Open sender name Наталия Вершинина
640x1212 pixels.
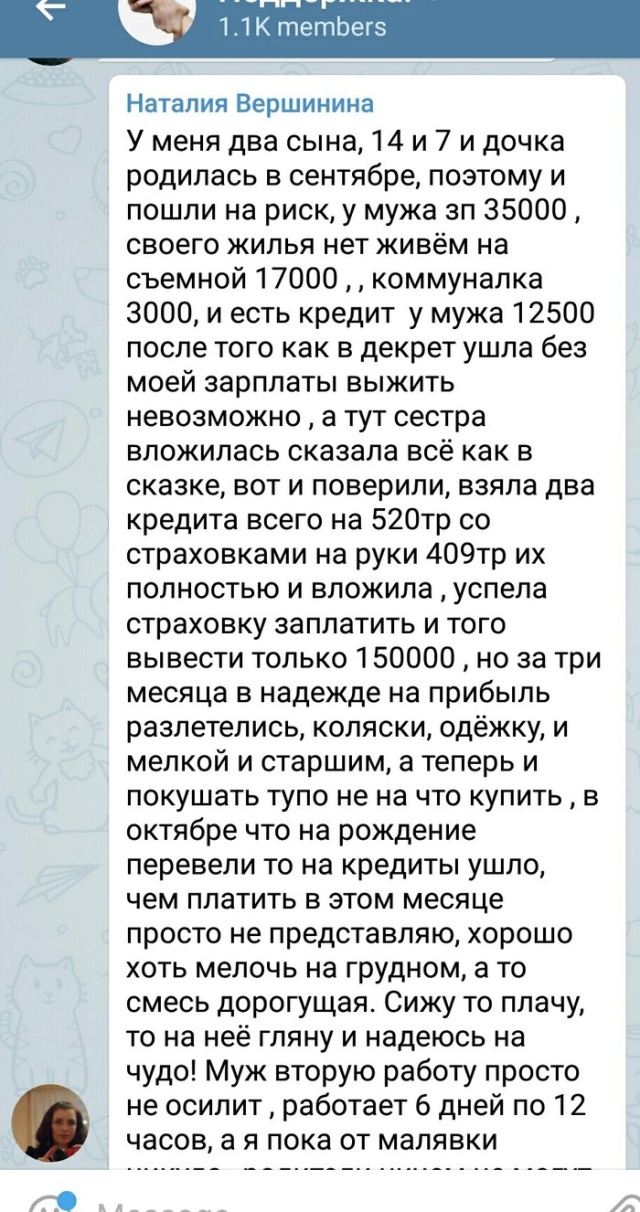coord(250,104)
